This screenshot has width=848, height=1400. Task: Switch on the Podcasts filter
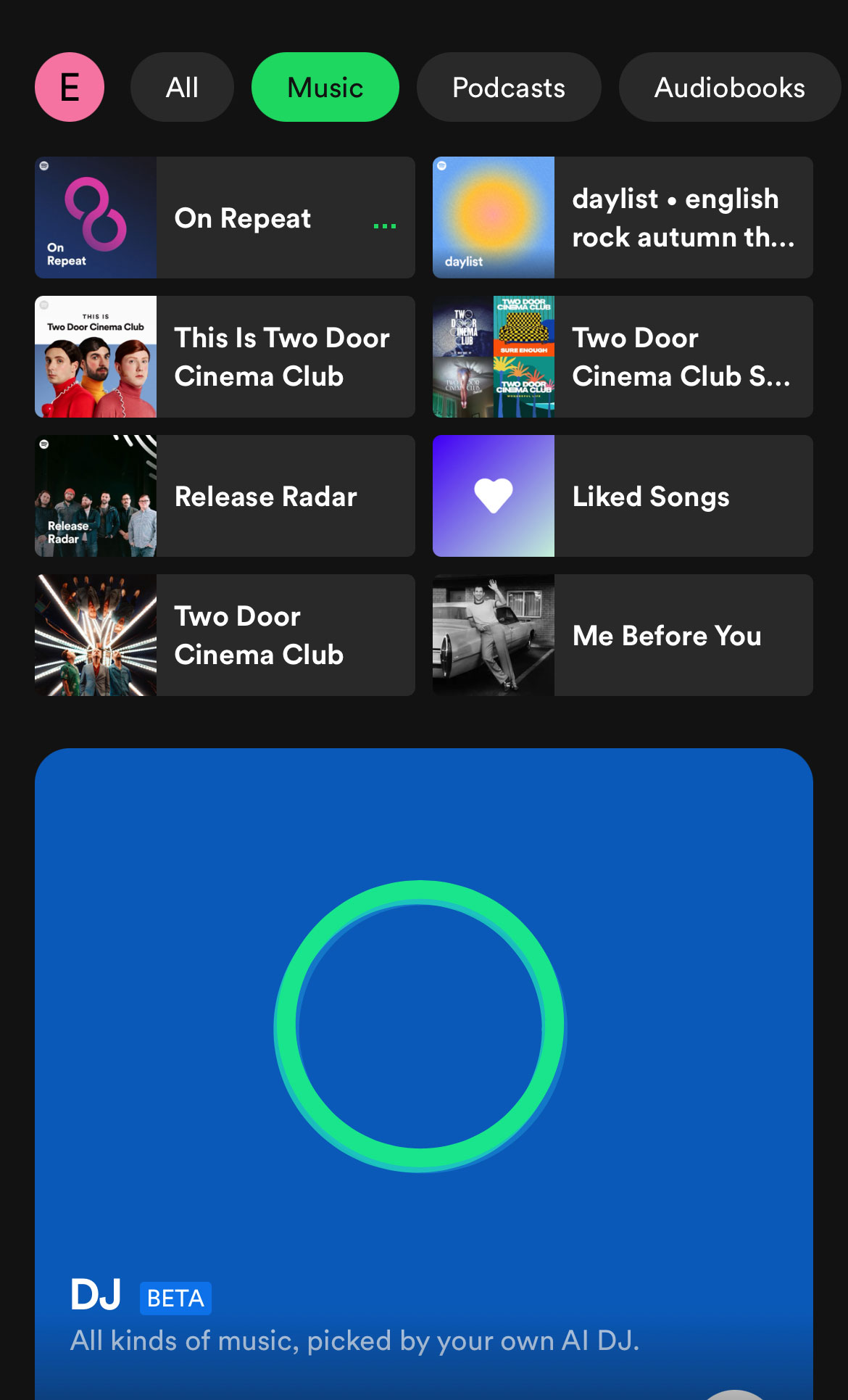pos(509,86)
